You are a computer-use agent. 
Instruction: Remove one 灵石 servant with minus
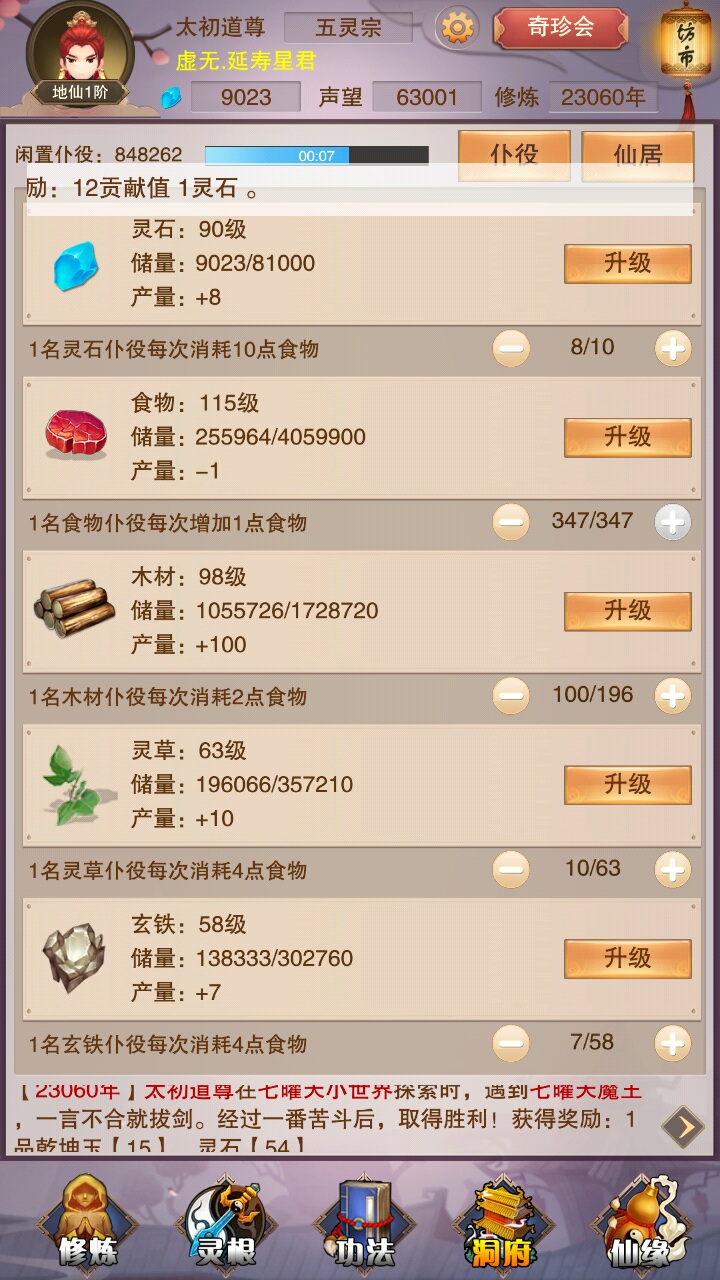[x=511, y=348]
